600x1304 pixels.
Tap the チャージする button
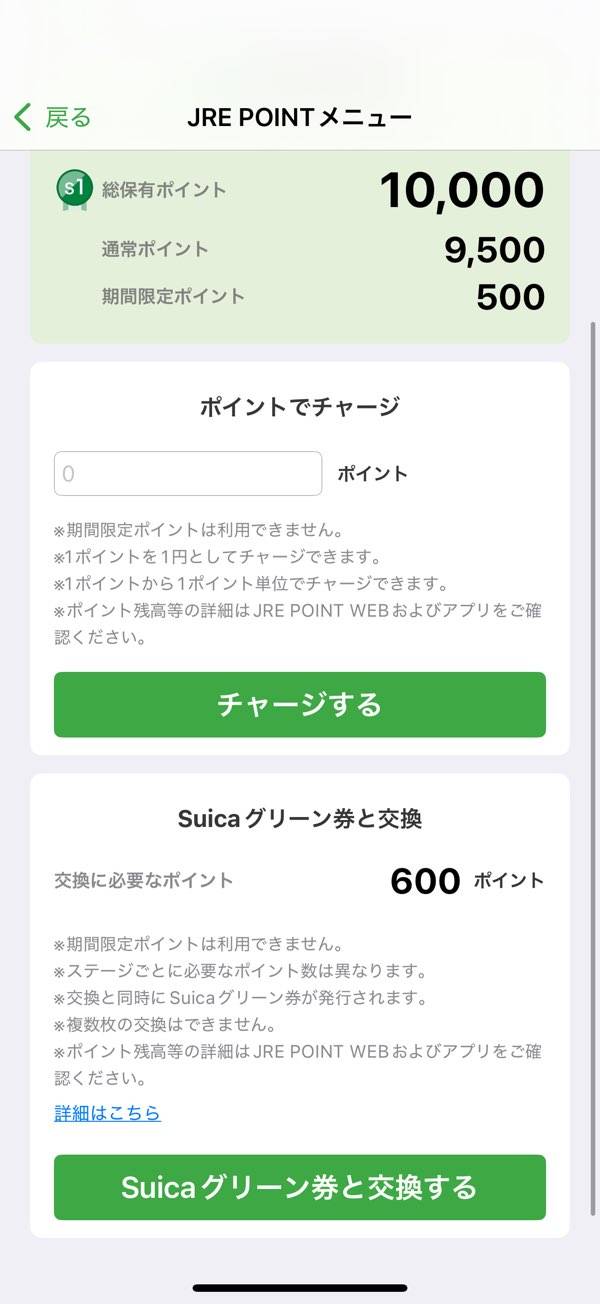pos(300,705)
